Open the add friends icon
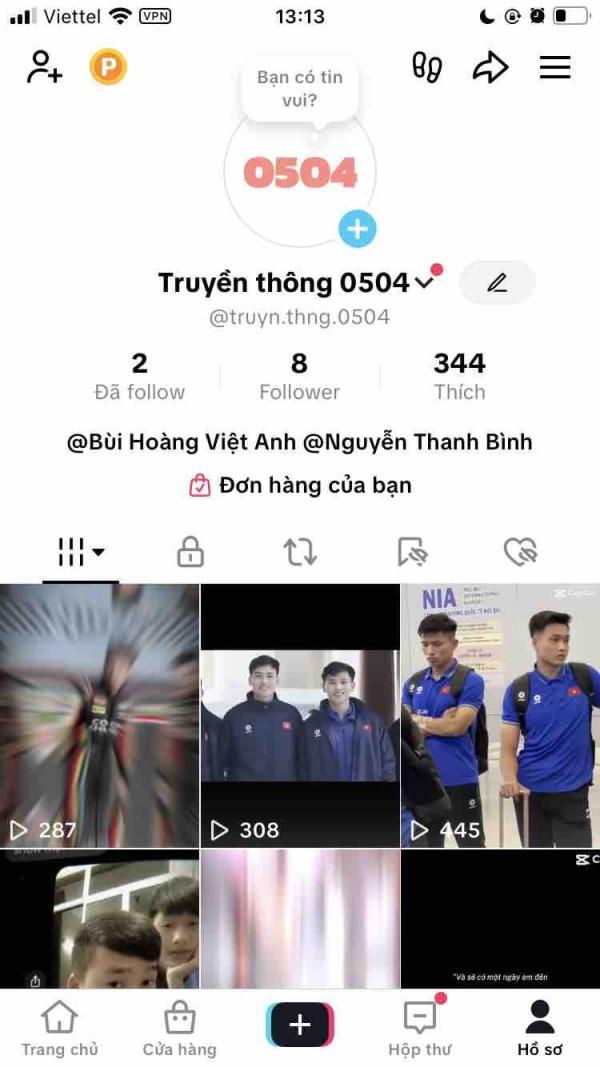Screen dimensions: 600x1067 coord(44,67)
